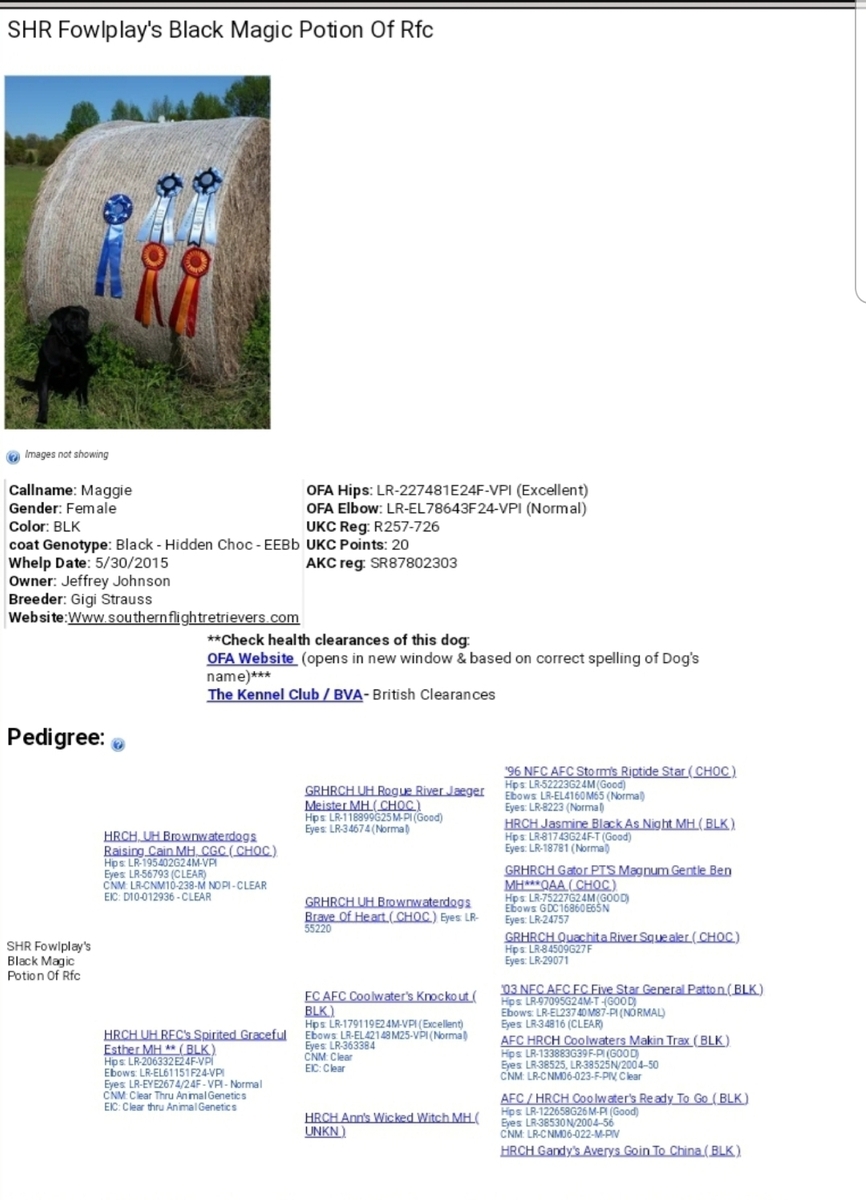Open the OFA Website link
The height and width of the screenshot is (1200, 866).
tap(251, 658)
